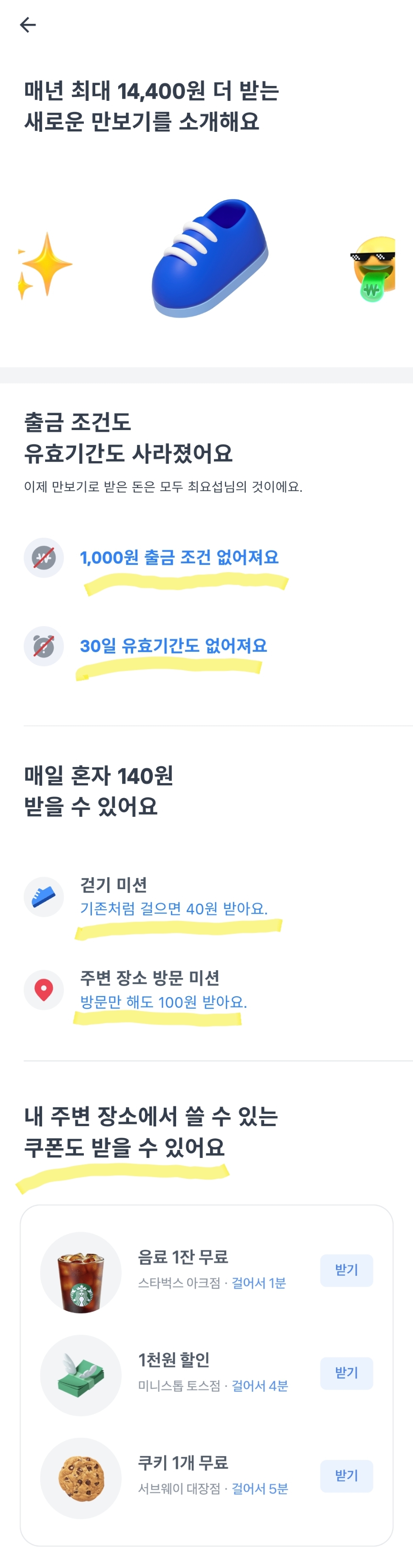Claim the 1천원 할인 Ministop coupon

[346, 1373]
